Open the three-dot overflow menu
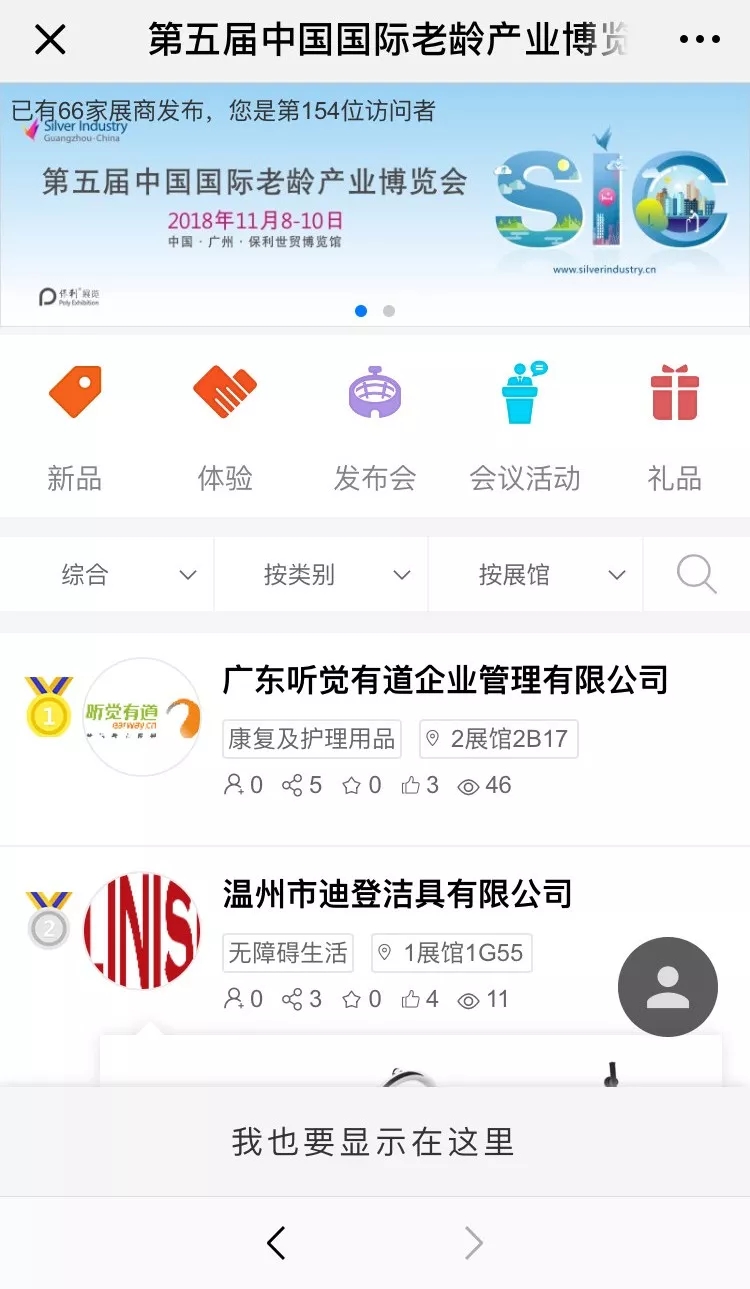The image size is (750, 1289). [x=699, y=40]
